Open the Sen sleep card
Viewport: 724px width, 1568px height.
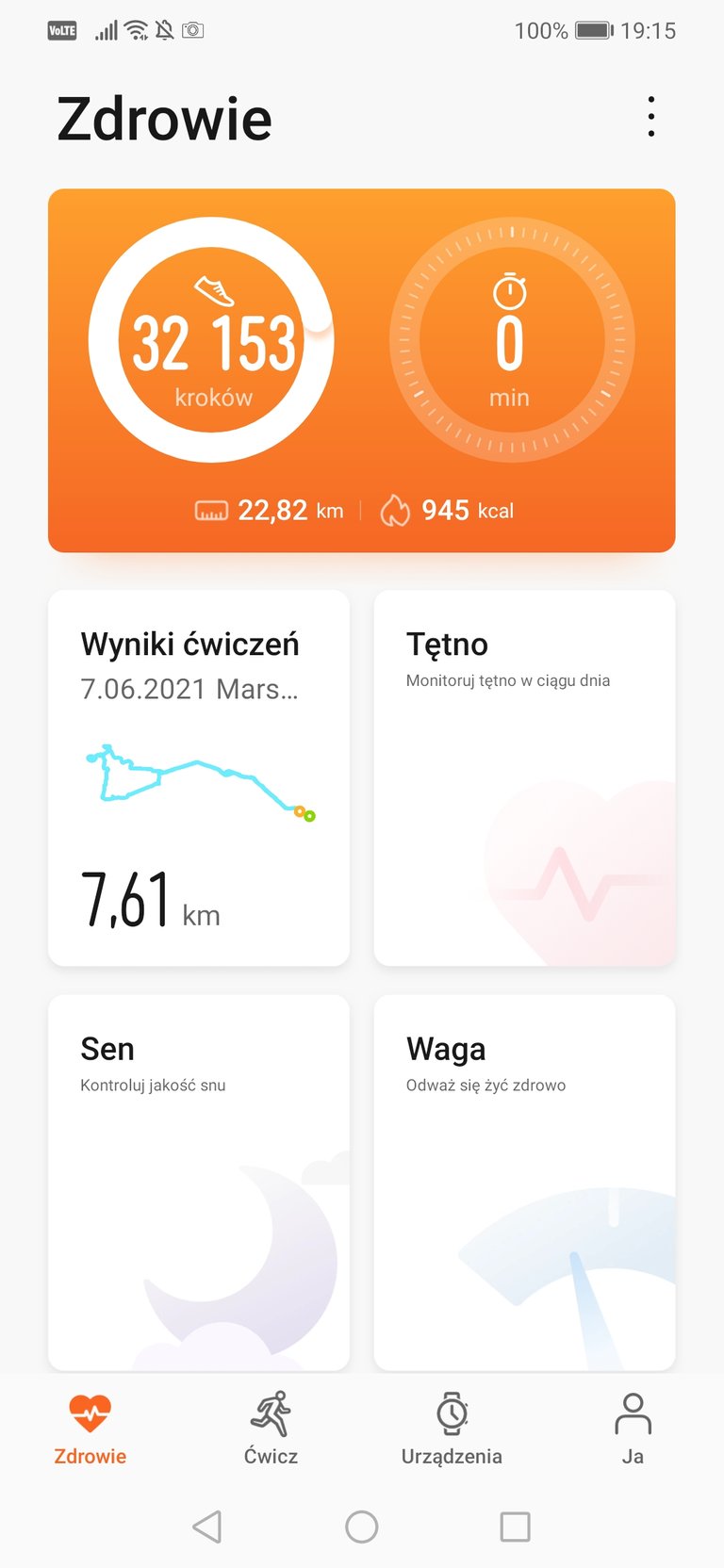click(x=199, y=1182)
